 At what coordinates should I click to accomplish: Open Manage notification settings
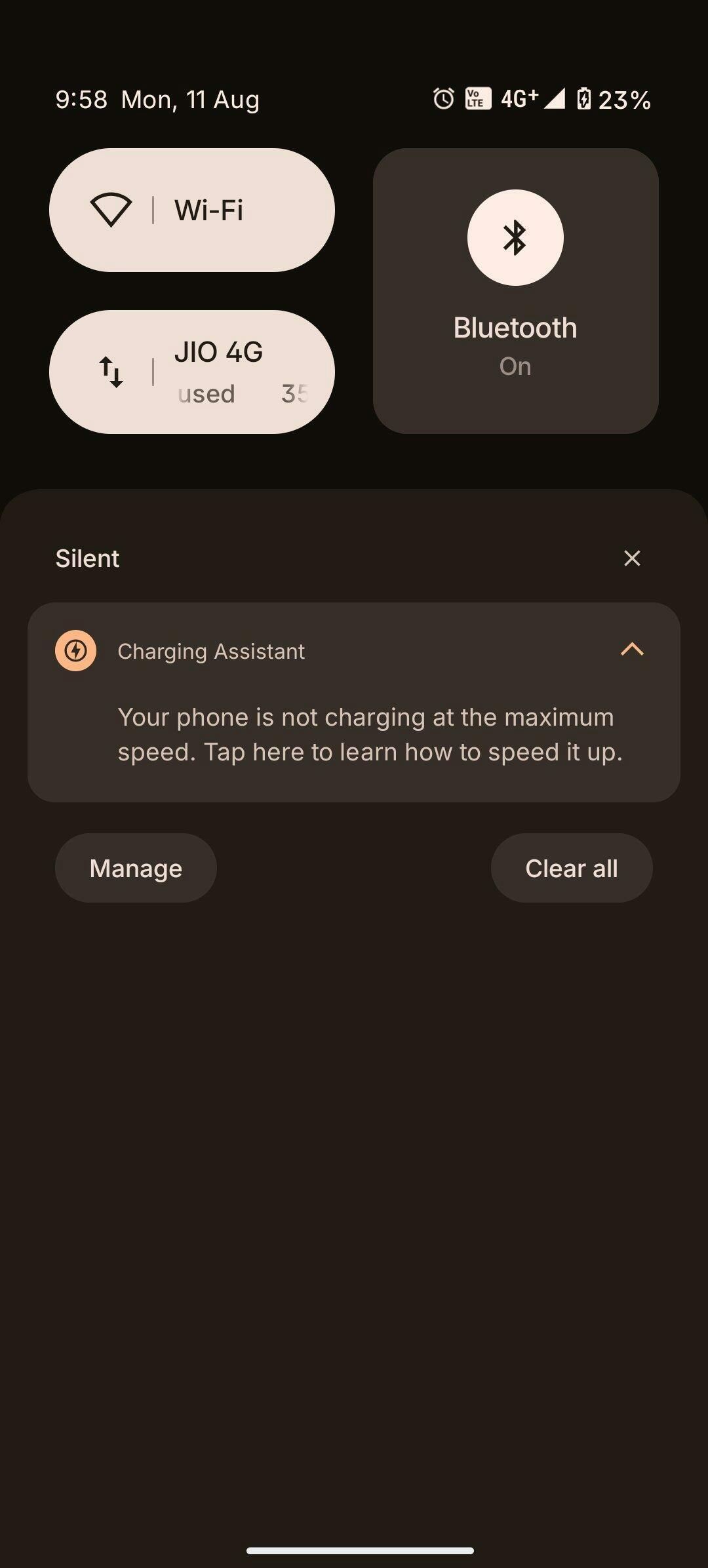136,869
